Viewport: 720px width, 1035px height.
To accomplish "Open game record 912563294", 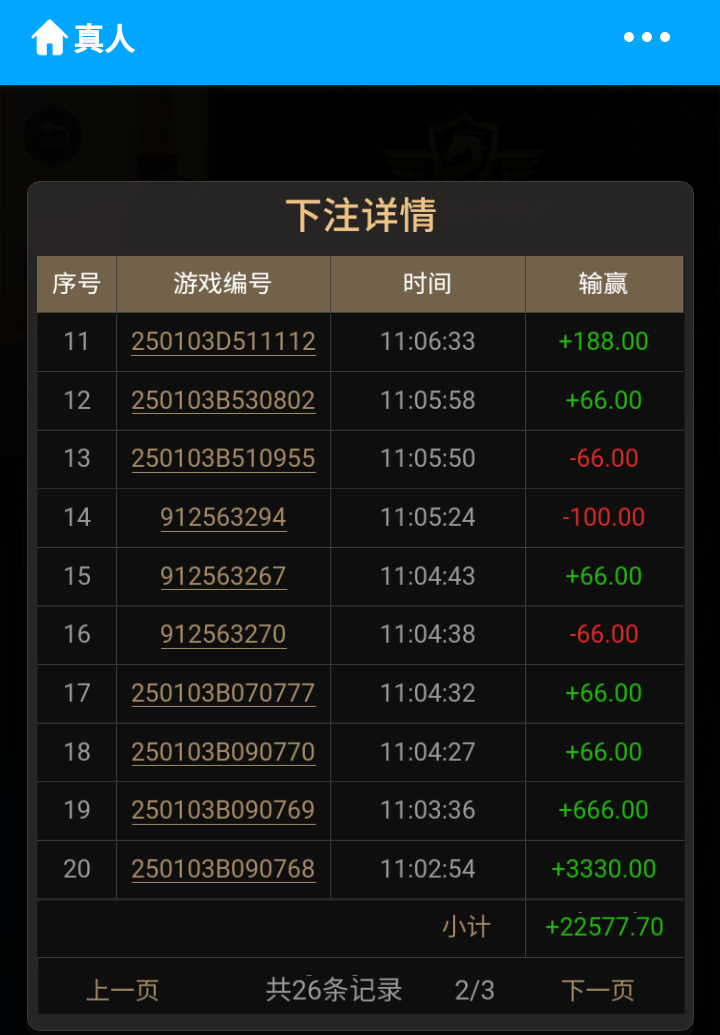I will click(223, 517).
